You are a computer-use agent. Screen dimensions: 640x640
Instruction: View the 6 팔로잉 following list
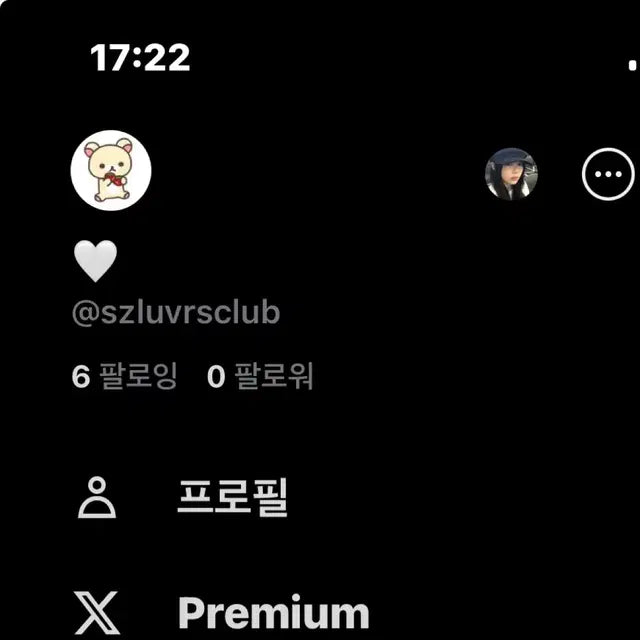(x=124, y=377)
